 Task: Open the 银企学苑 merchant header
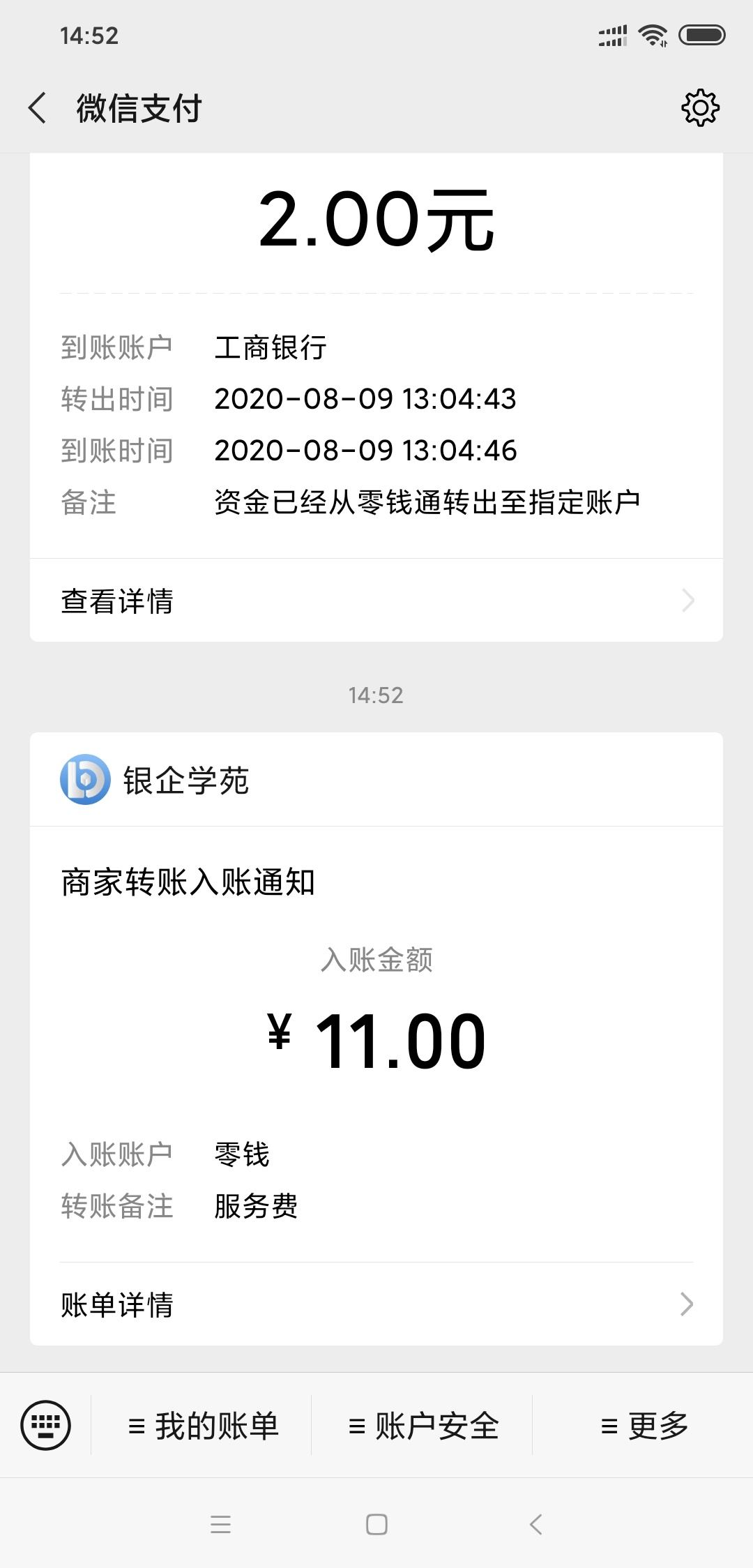click(x=376, y=780)
